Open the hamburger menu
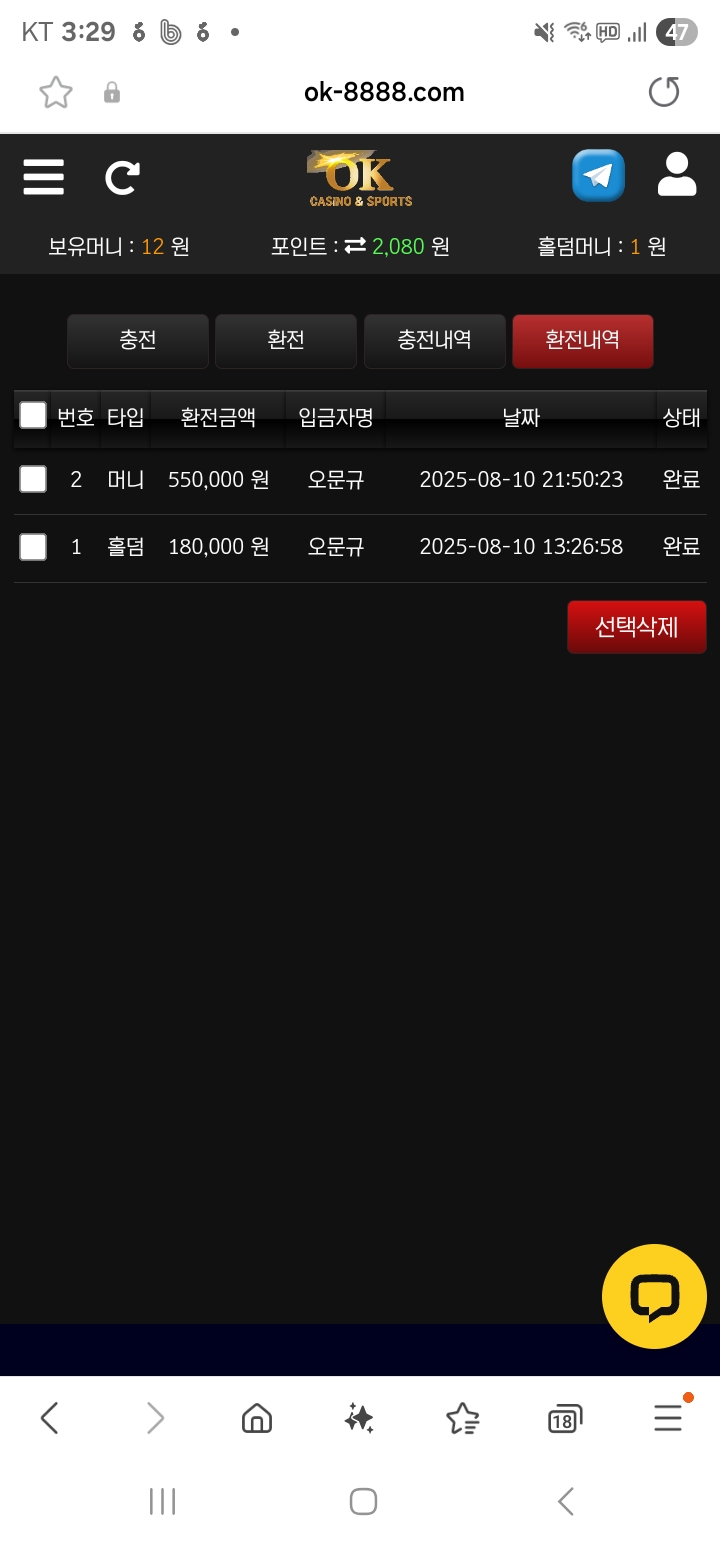720x1544 pixels. pos(44,178)
